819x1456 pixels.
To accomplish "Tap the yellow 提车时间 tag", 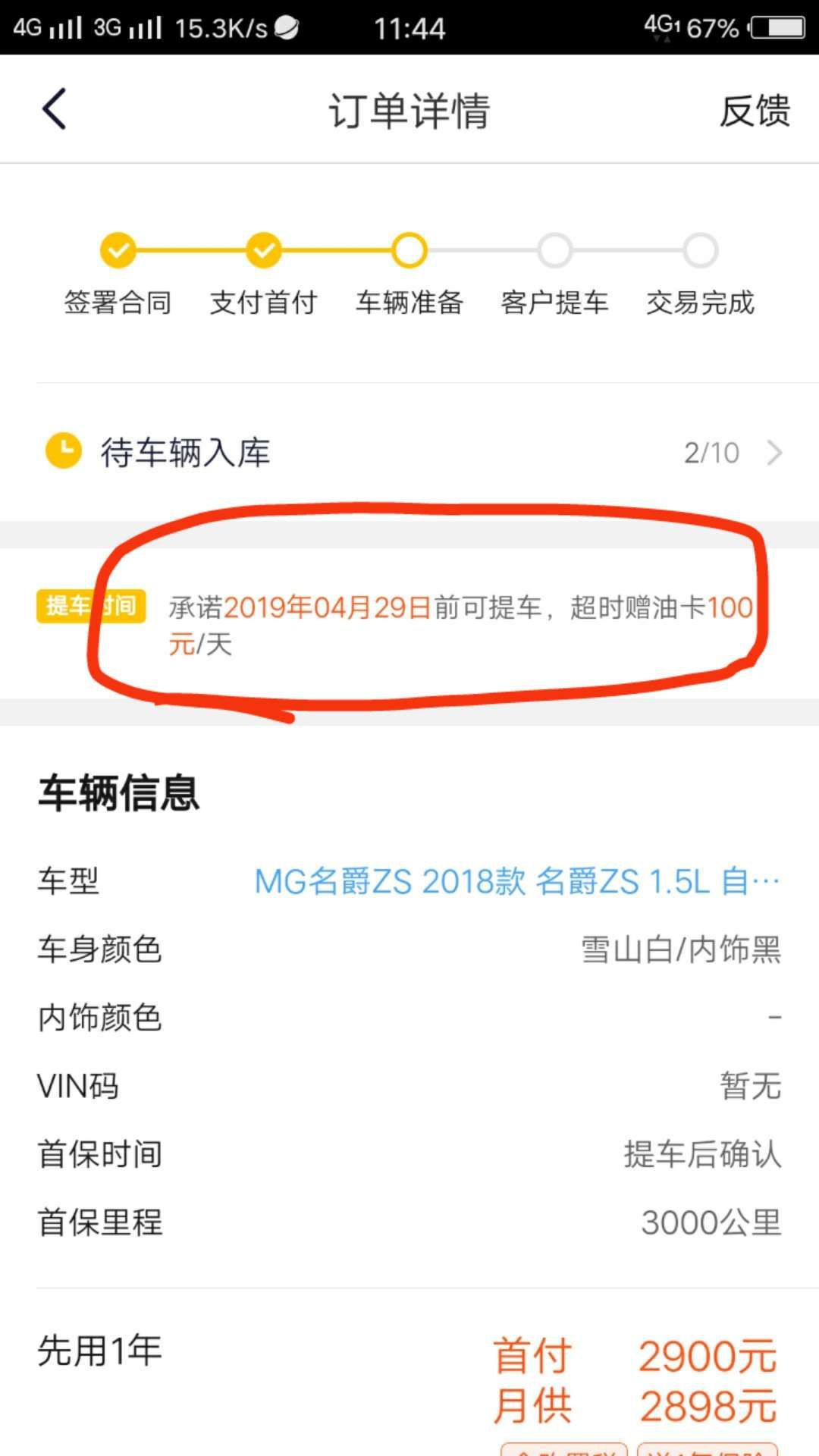I will coord(91,605).
